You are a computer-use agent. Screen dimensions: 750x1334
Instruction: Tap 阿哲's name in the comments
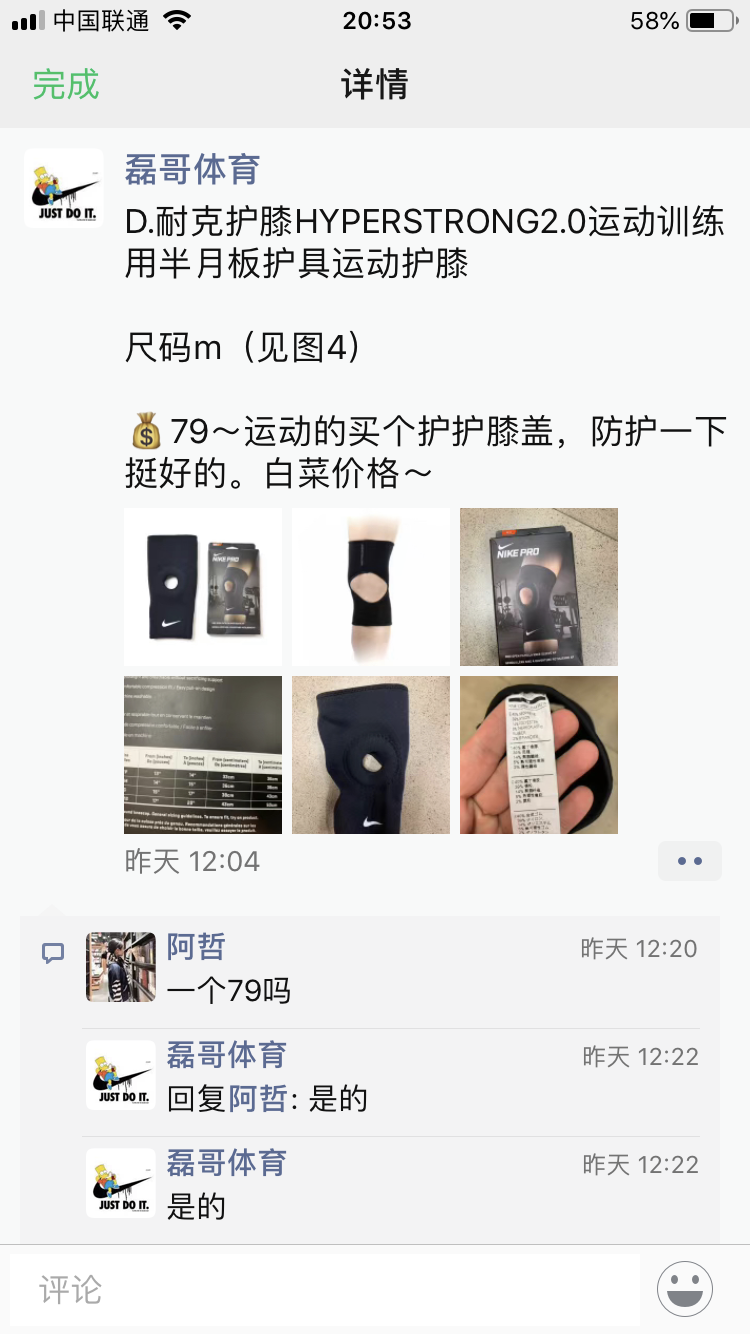[196, 946]
